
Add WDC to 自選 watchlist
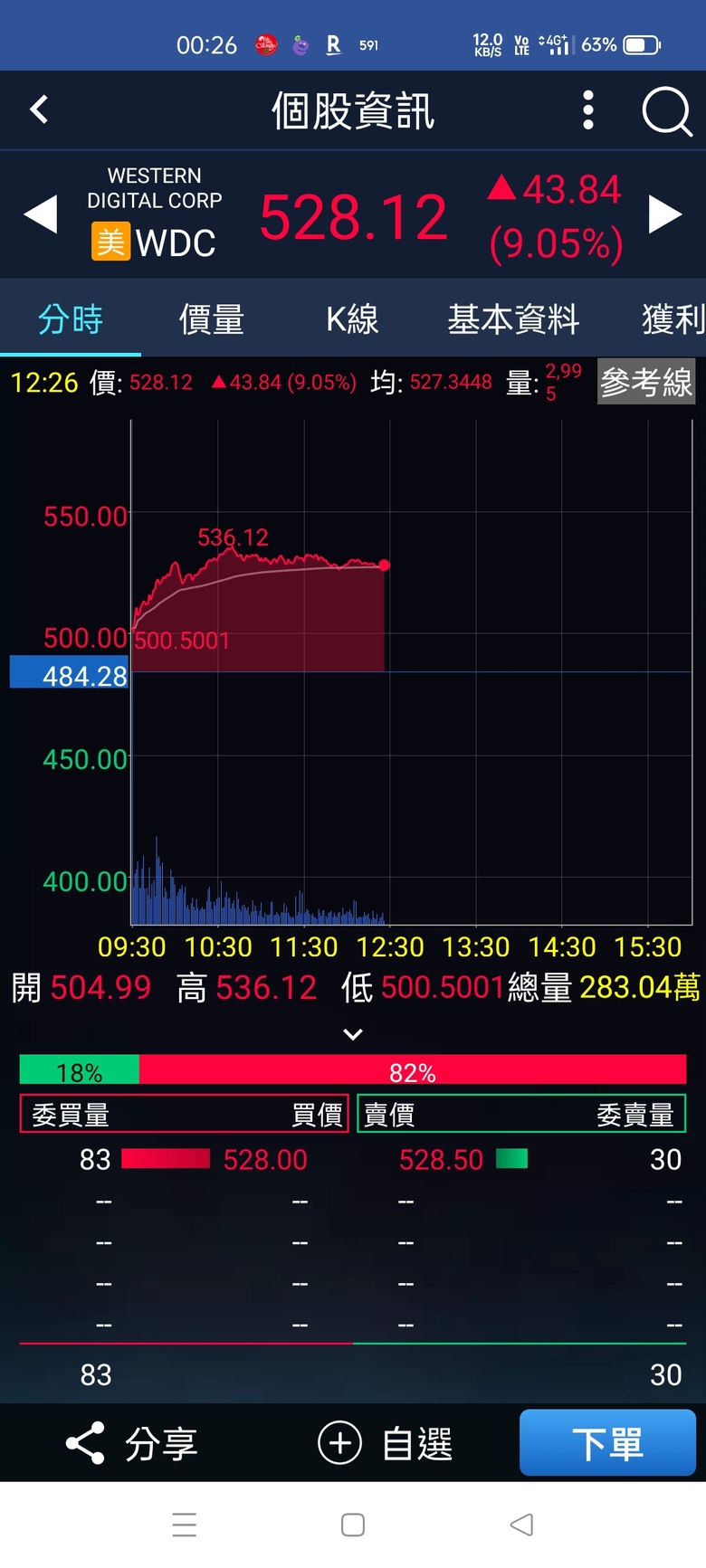point(386,1443)
